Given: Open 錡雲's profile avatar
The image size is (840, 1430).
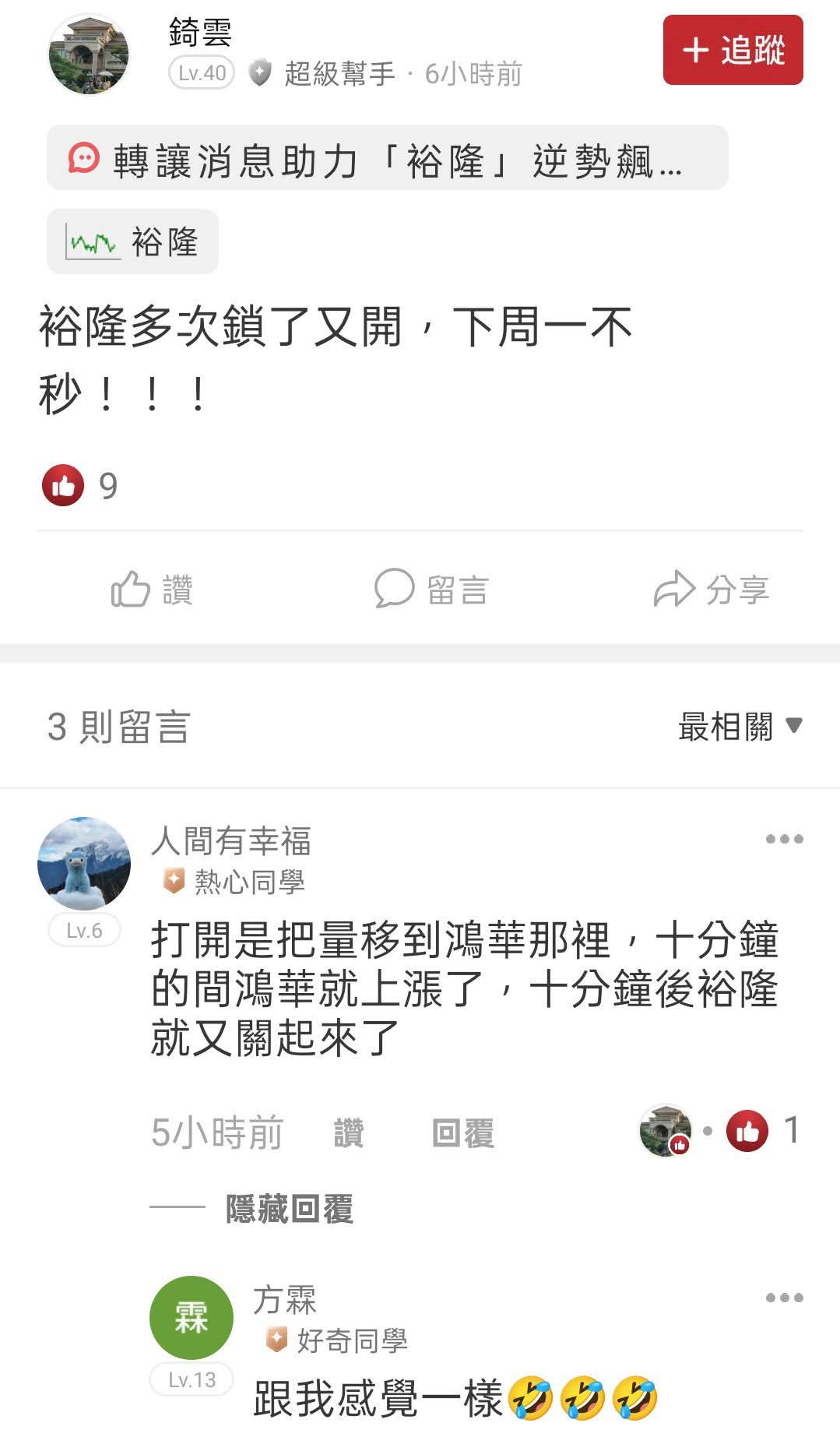Looking at the screenshot, I should click(89, 55).
